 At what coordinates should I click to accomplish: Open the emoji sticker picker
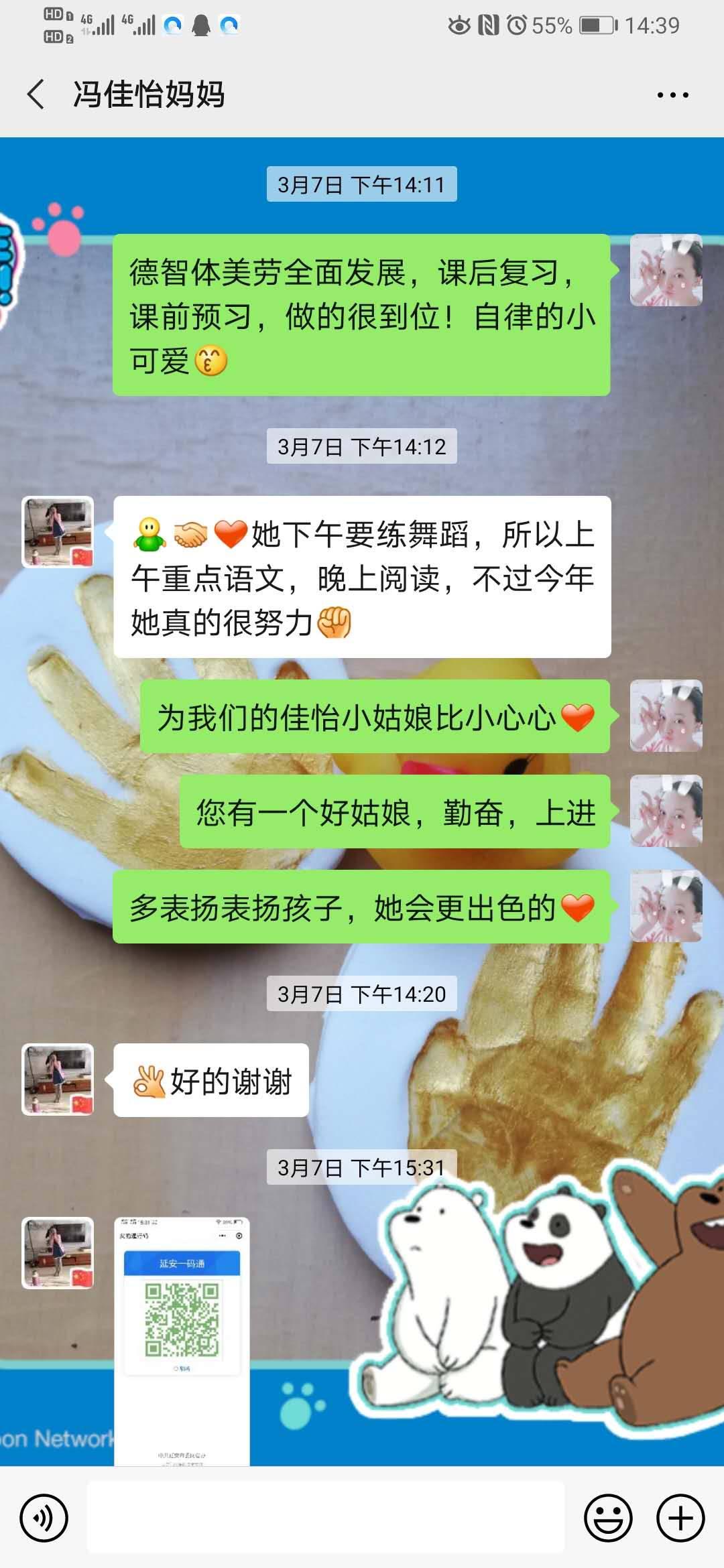pos(608,1518)
